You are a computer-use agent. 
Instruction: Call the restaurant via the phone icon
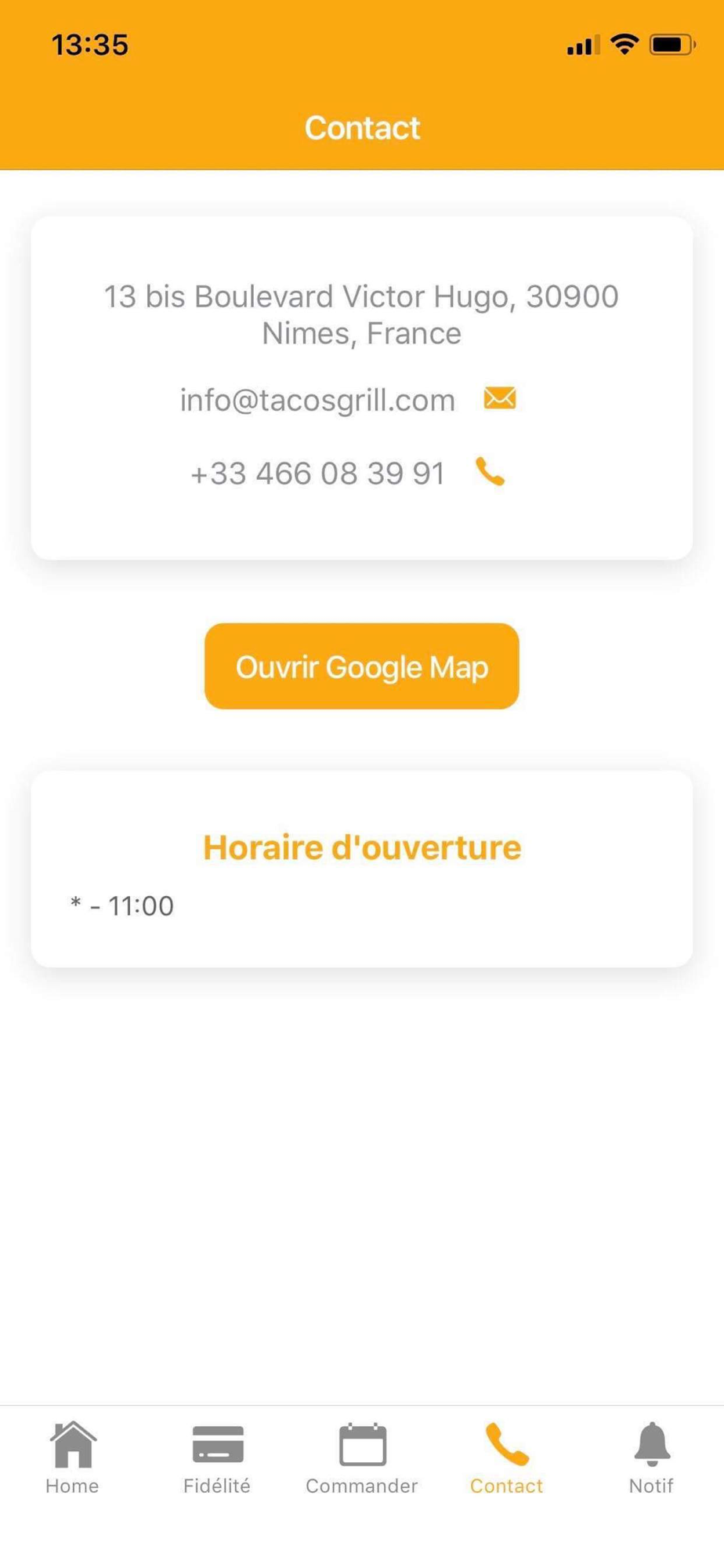pyautogui.click(x=491, y=472)
